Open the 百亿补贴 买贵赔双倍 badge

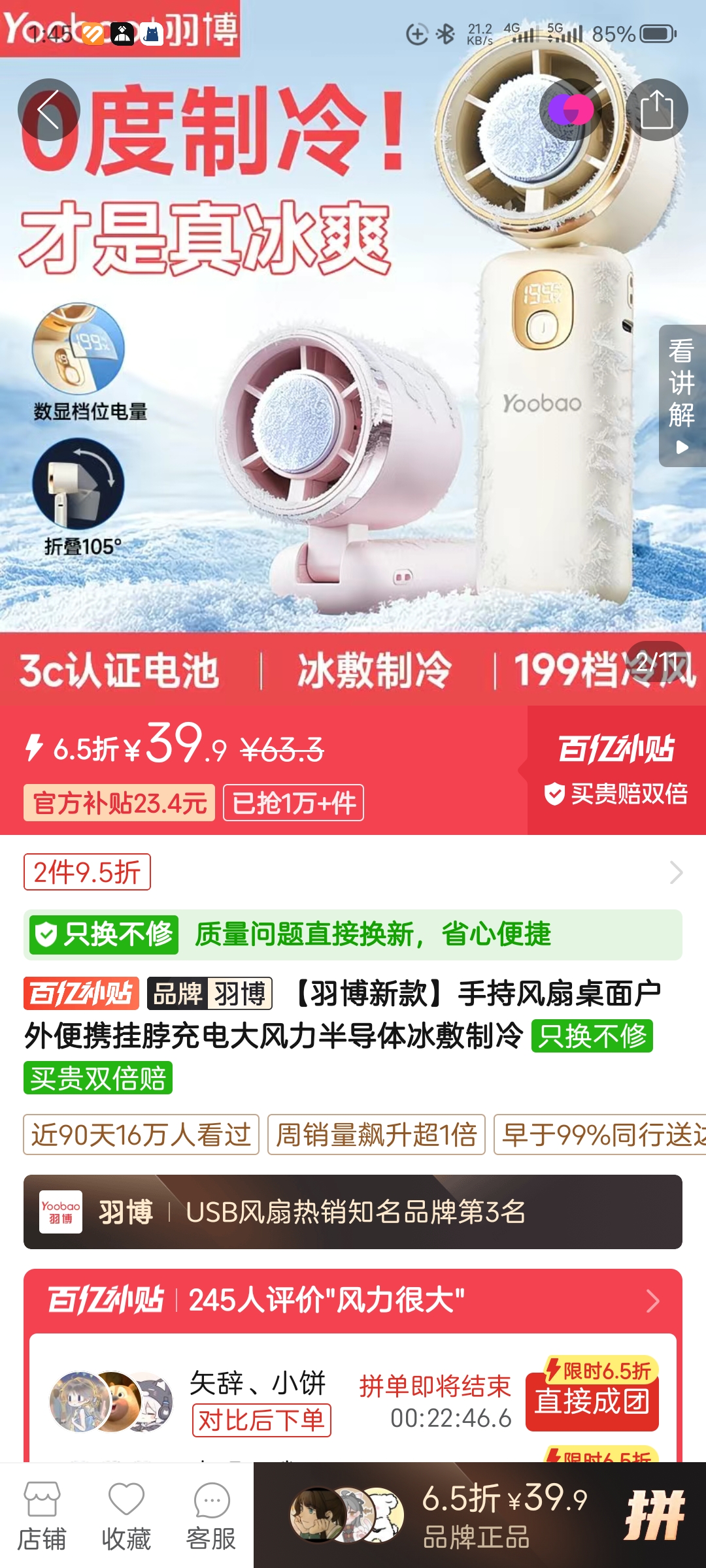(x=616, y=770)
